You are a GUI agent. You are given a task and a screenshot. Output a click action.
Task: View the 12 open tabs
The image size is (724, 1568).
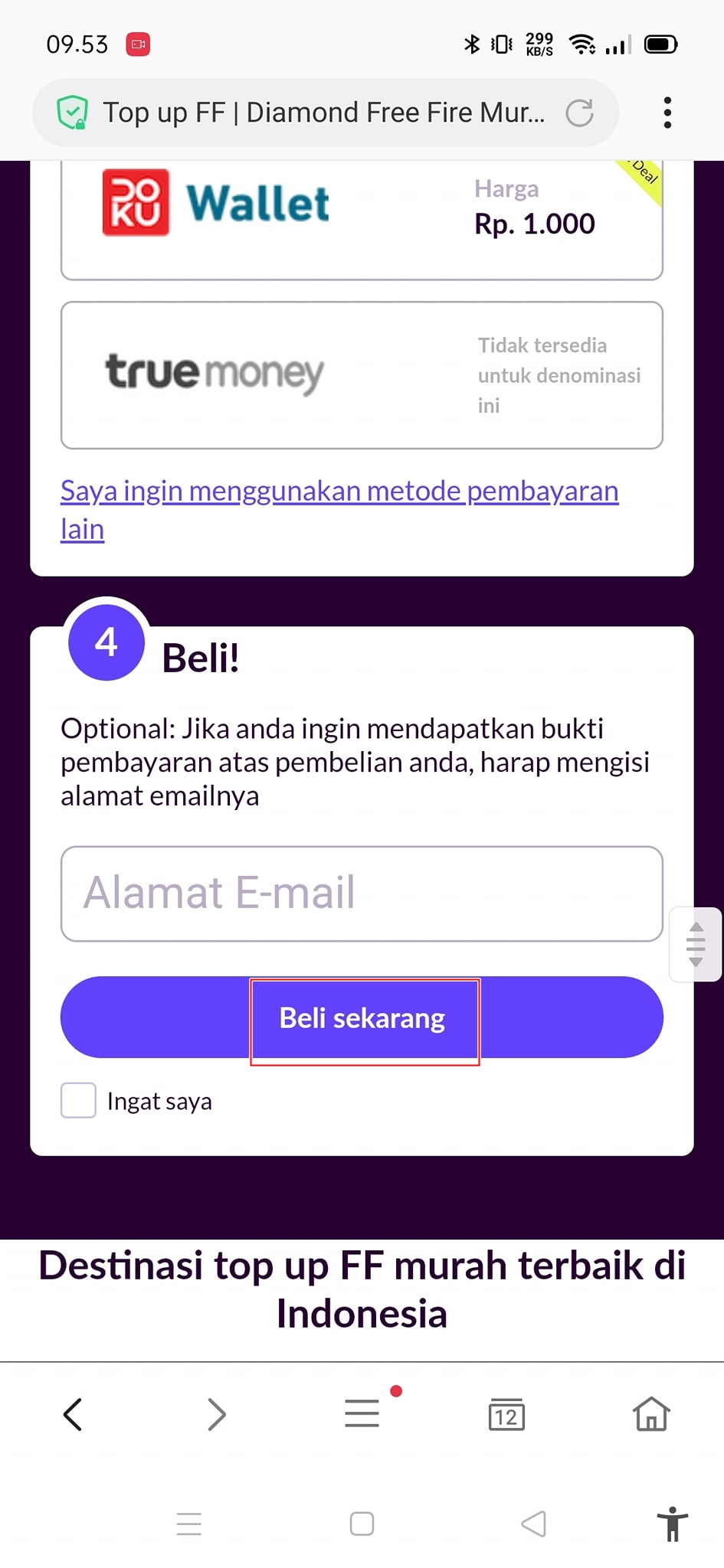506,1416
